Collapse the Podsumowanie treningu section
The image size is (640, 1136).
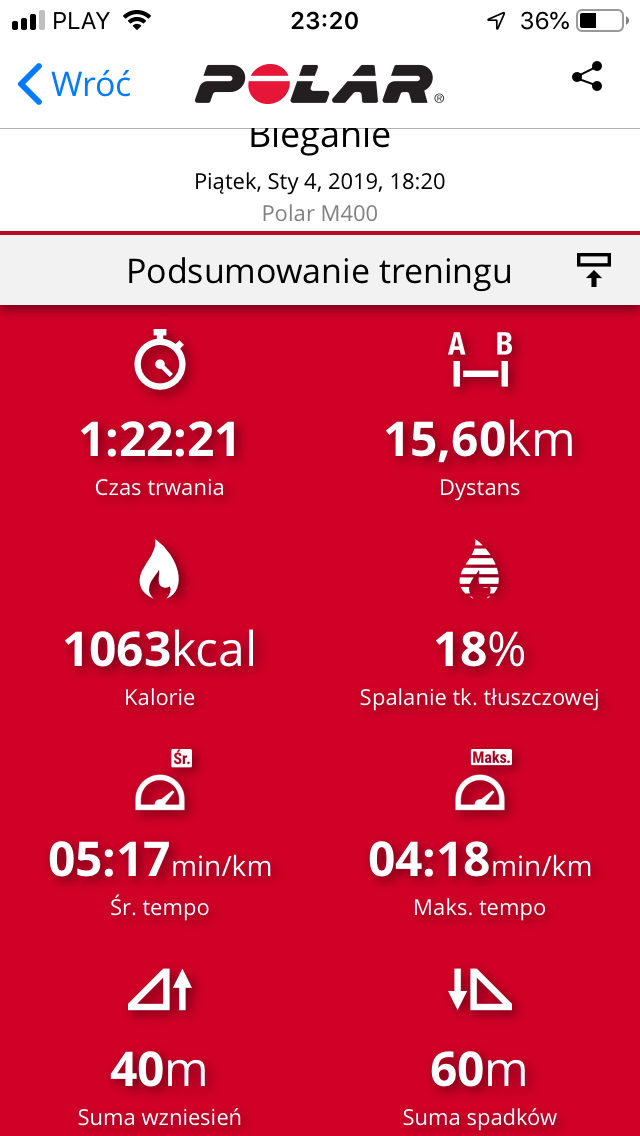click(593, 270)
